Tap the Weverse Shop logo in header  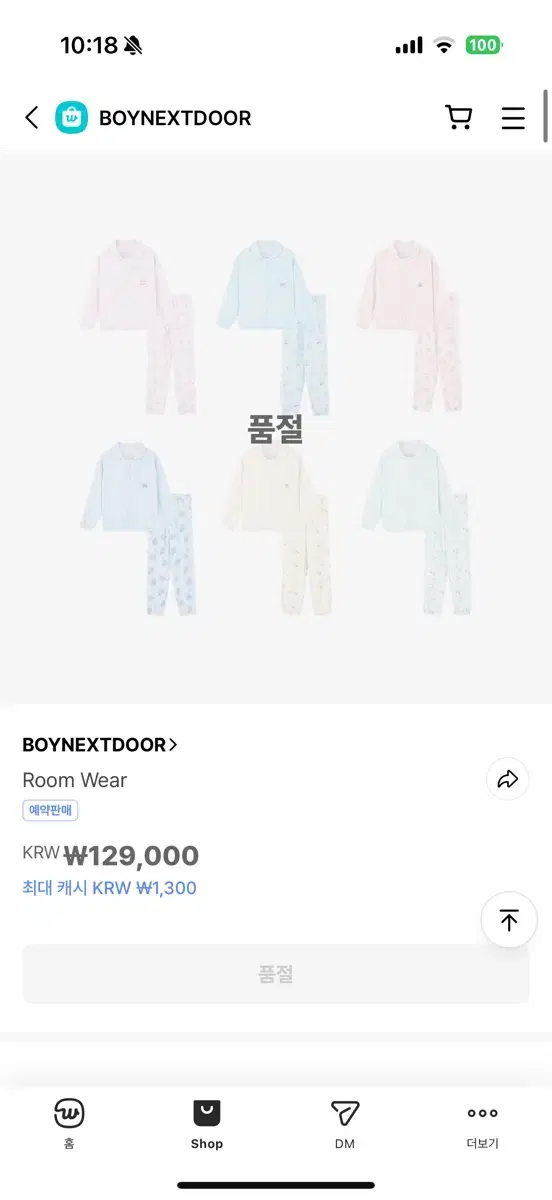(72, 118)
